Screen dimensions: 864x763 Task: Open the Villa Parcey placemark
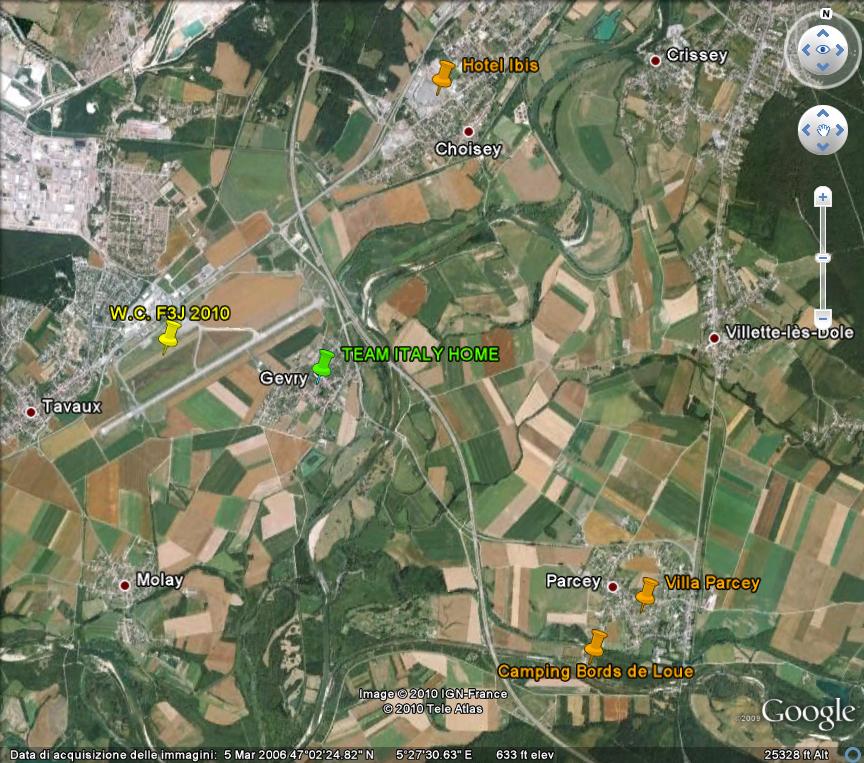pyautogui.click(x=647, y=592)
